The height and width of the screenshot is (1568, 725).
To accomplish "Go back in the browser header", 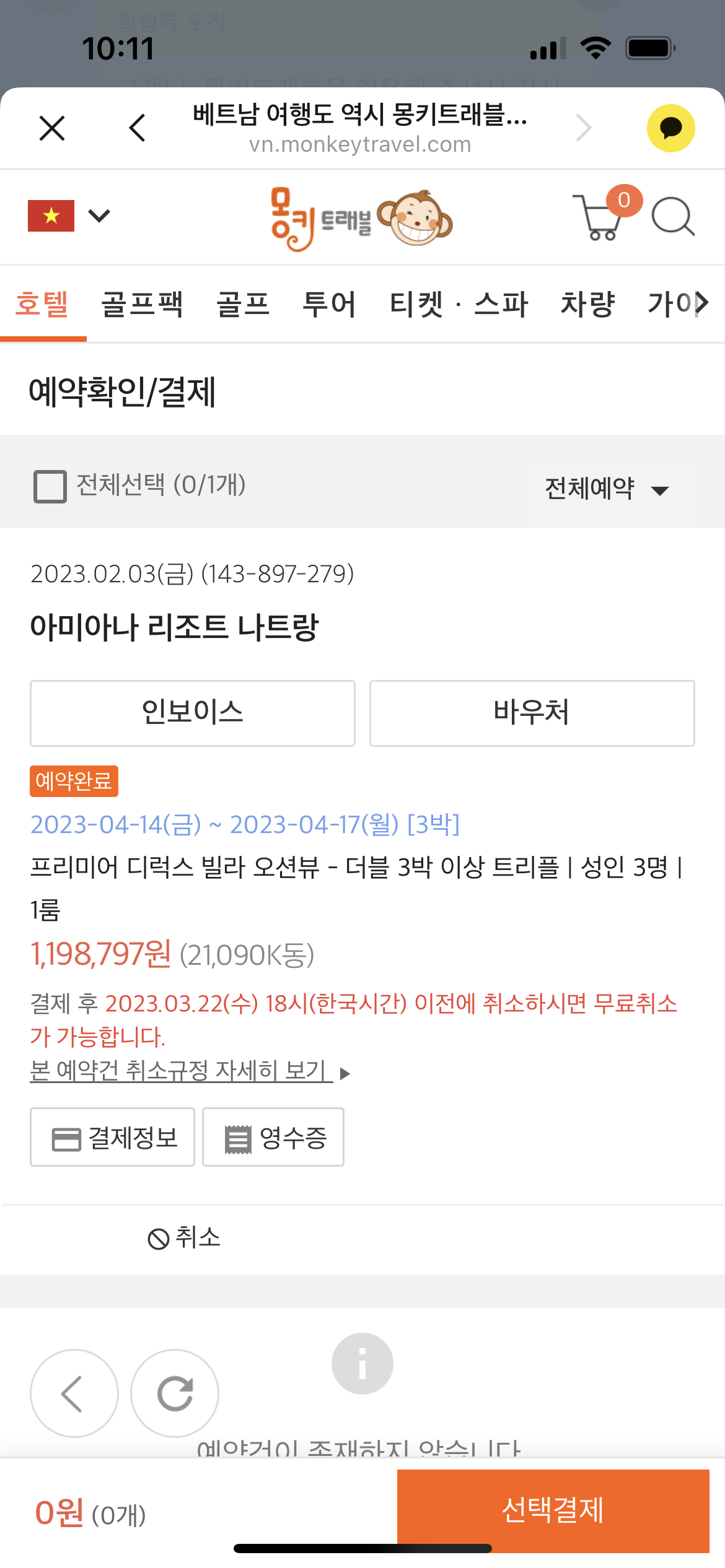I will point(137,128).
